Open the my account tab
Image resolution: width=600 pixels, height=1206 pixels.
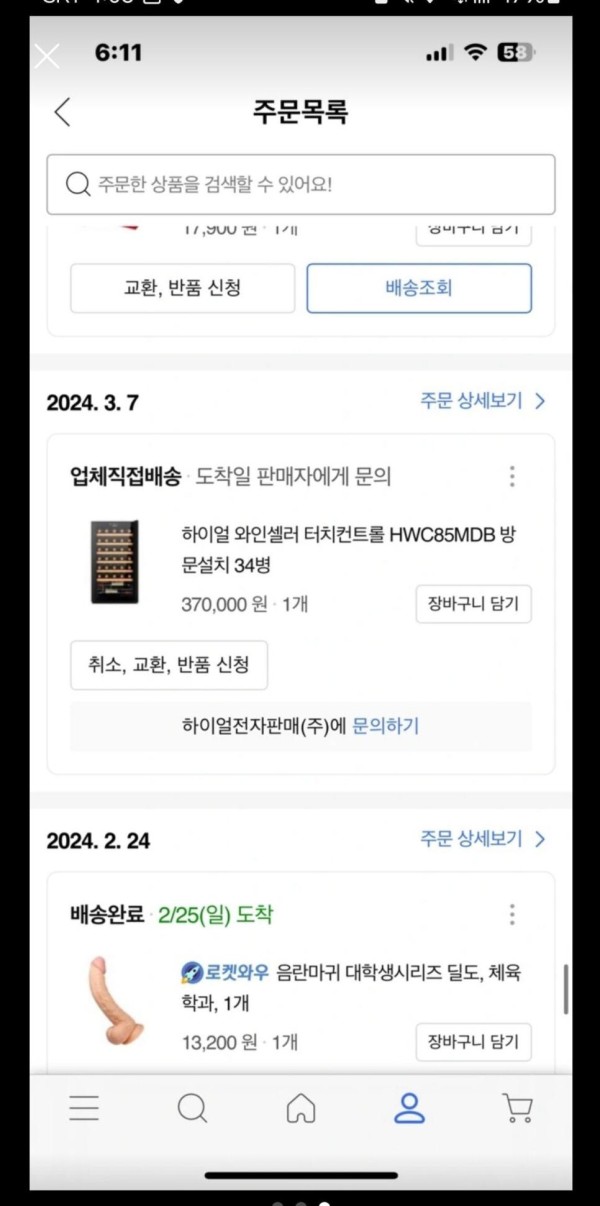tap(409, 1107)
